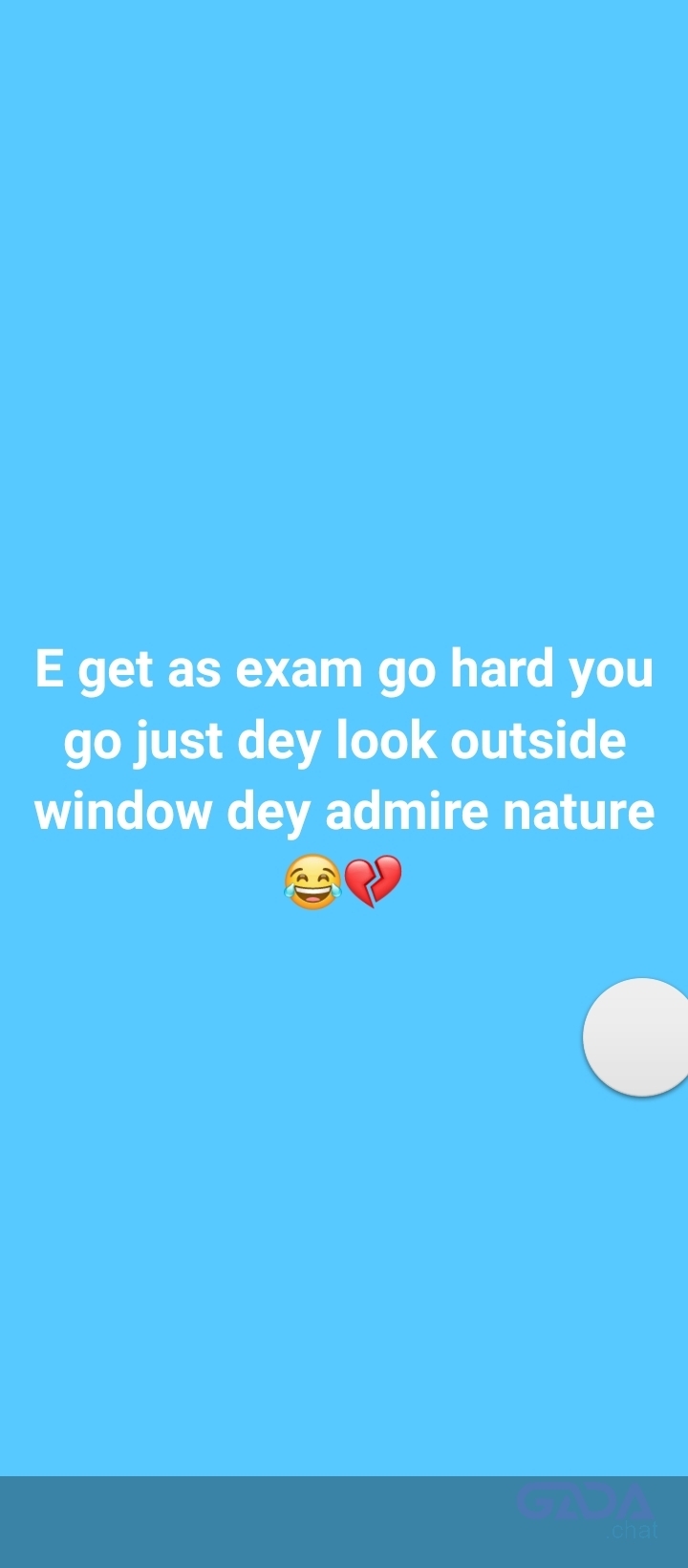Open the floating assistive ball
688x1568 pixels.
point(638,1036)
